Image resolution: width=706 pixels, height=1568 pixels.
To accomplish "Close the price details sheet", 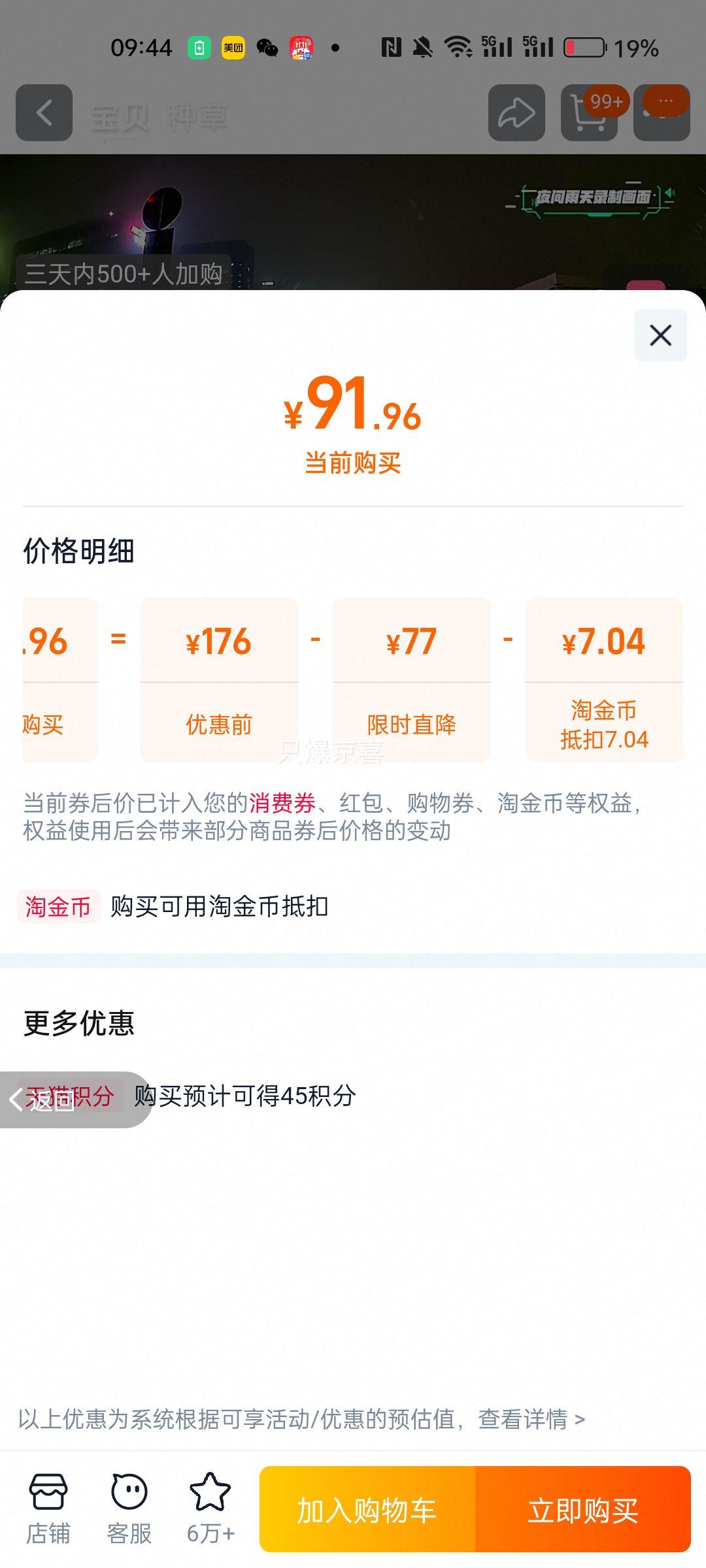I will [x=660, y=335].
